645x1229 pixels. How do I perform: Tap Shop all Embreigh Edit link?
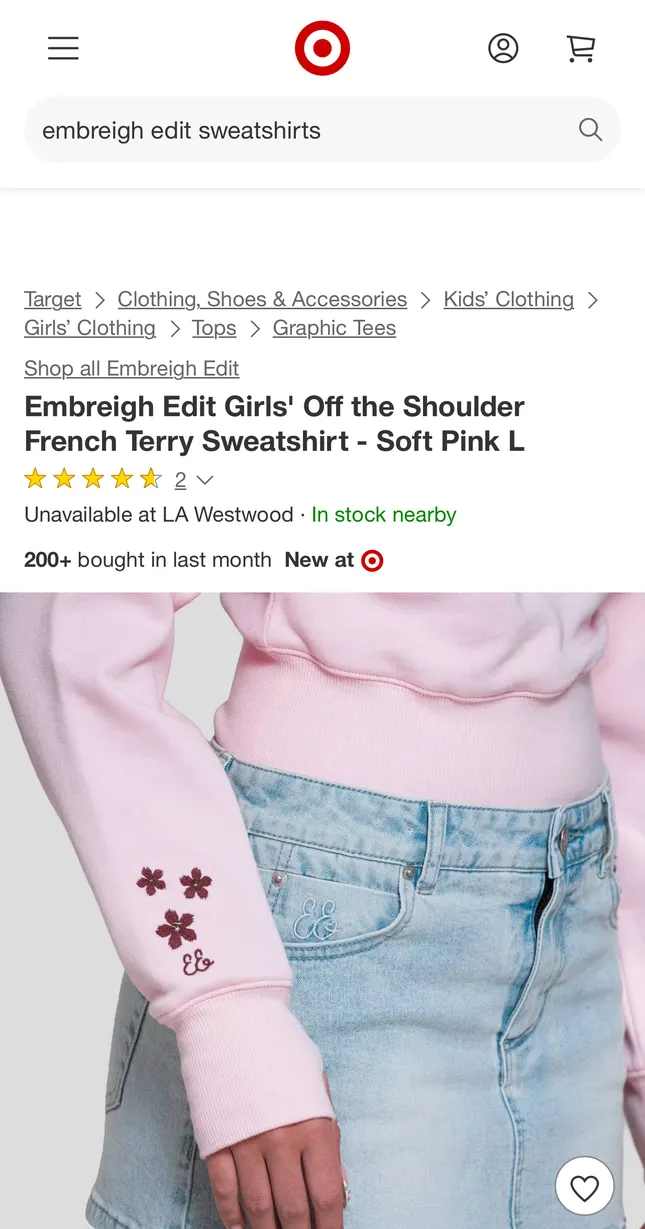pos(132,368)
